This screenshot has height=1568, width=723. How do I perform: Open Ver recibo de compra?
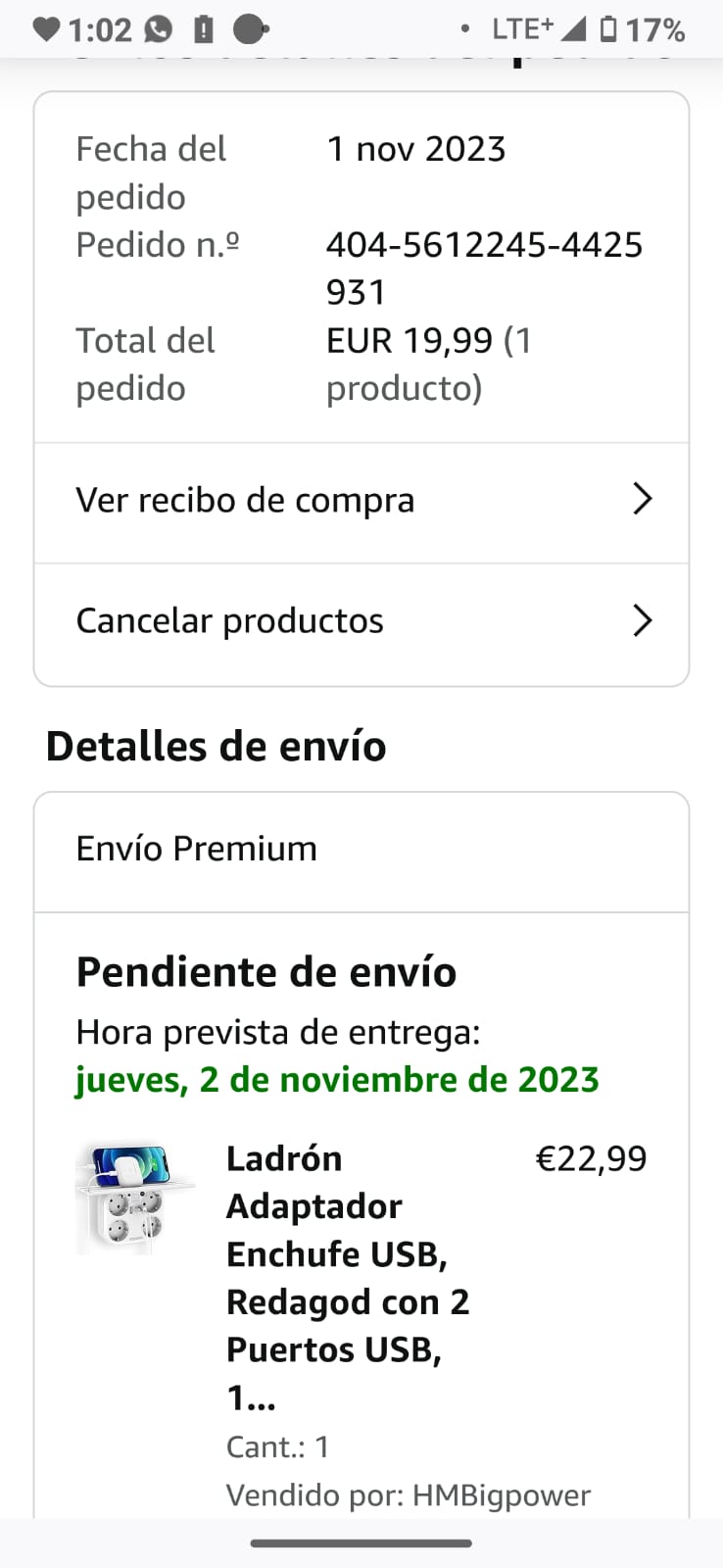pos(361,501)
